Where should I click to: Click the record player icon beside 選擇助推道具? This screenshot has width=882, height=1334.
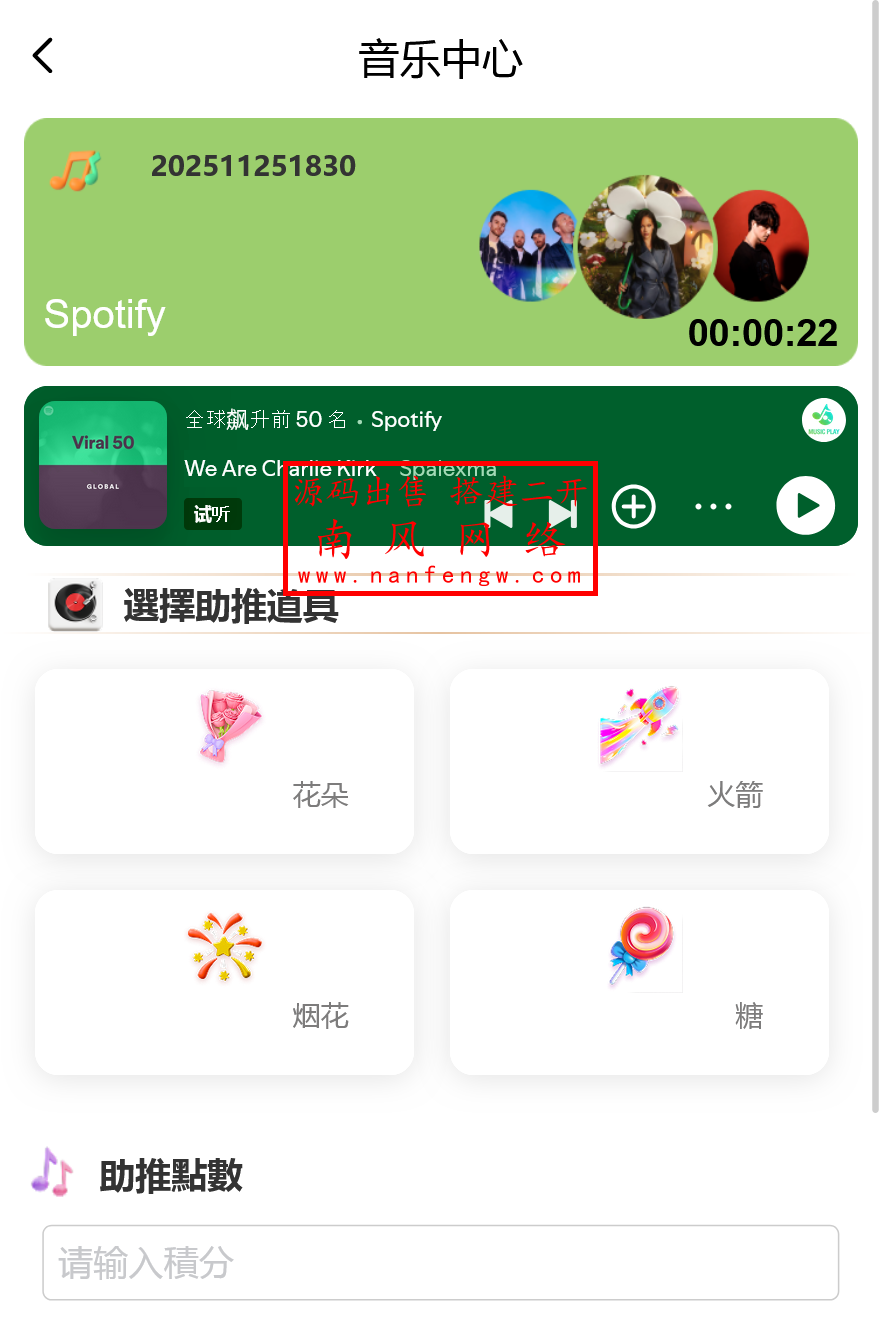75,604
